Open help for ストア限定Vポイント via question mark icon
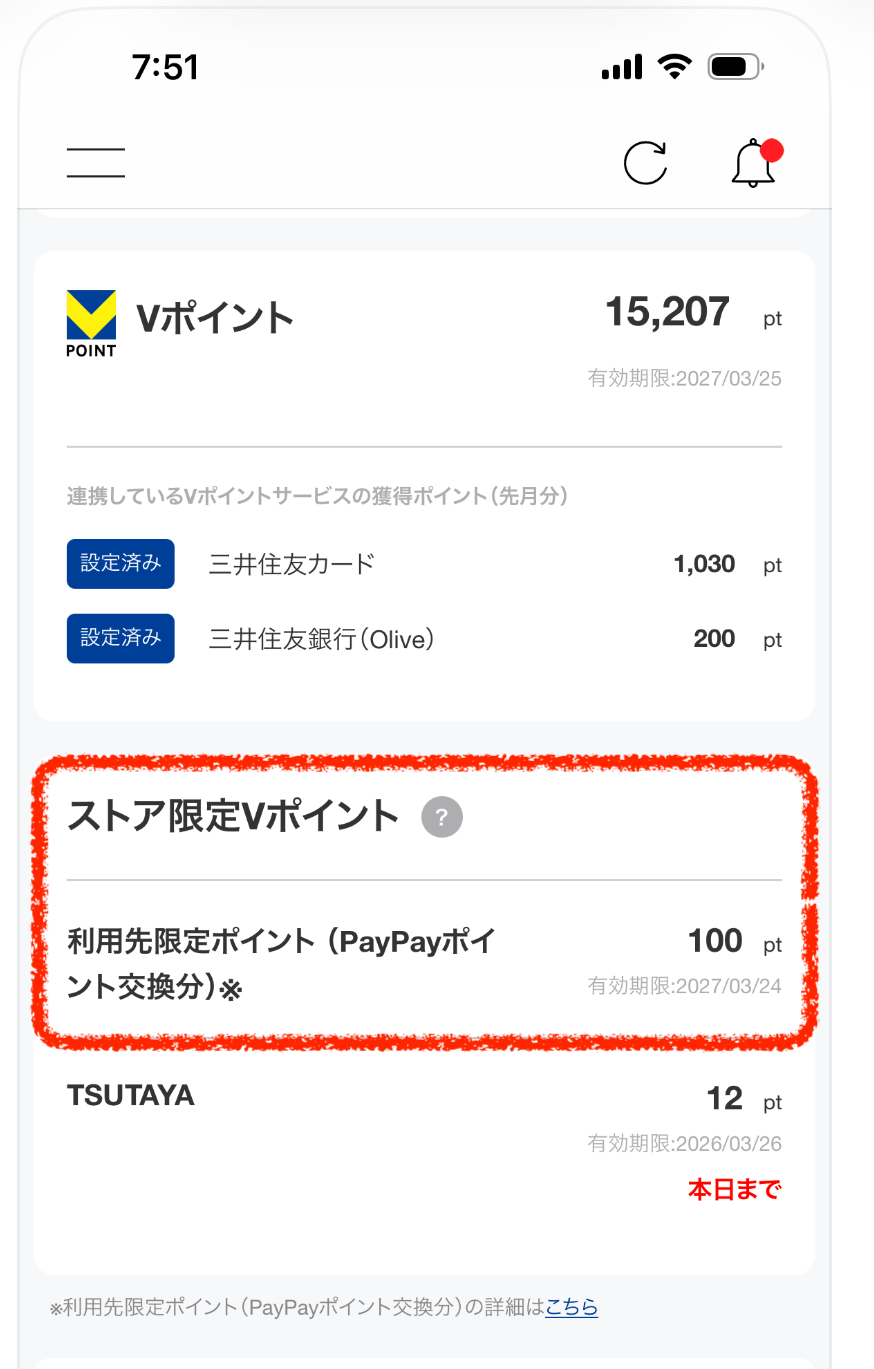Screen dimensions: 874x1369 pos(441,817)
